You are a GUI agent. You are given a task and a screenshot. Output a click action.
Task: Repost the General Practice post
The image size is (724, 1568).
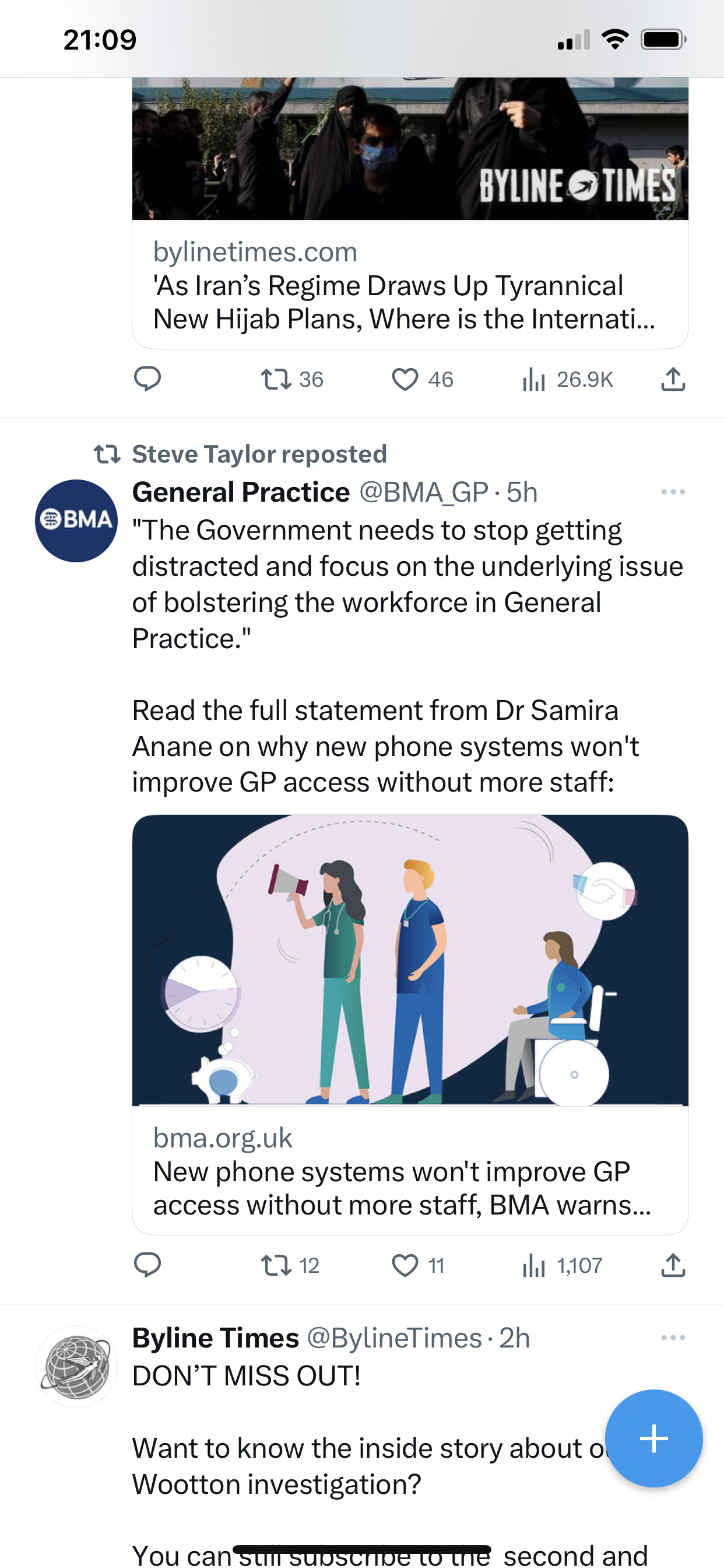(290, 1265)
